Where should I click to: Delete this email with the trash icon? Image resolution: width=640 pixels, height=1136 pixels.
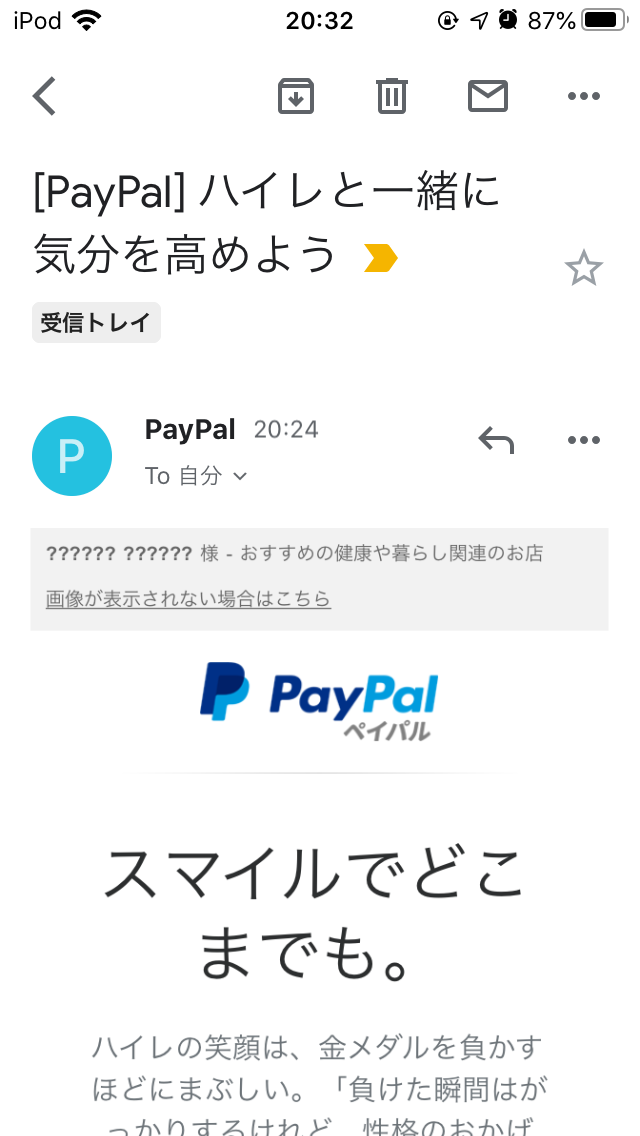391,96
